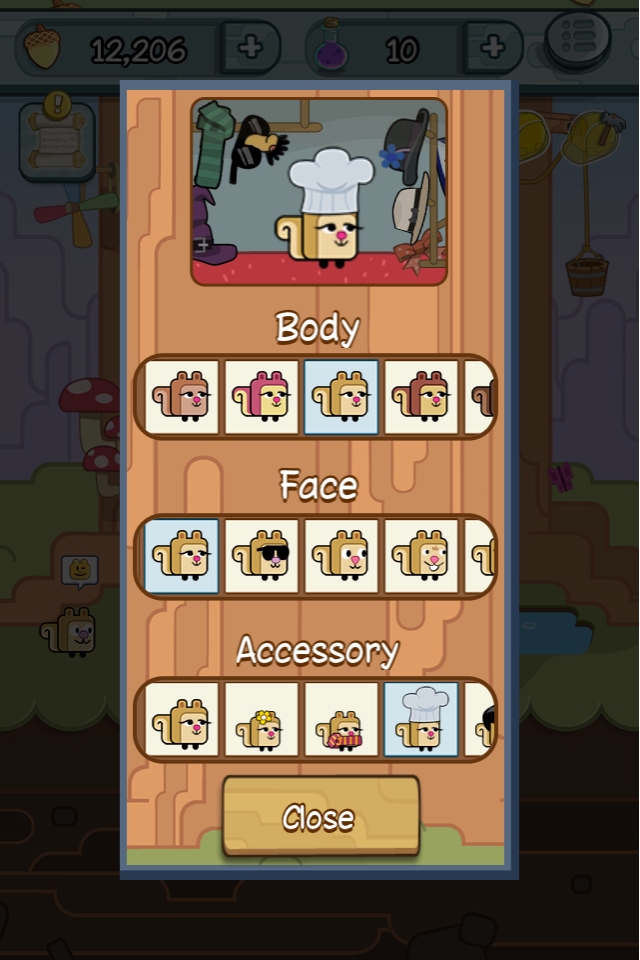
Task: Select the red scarf accessory
Action: coord(341,720)
